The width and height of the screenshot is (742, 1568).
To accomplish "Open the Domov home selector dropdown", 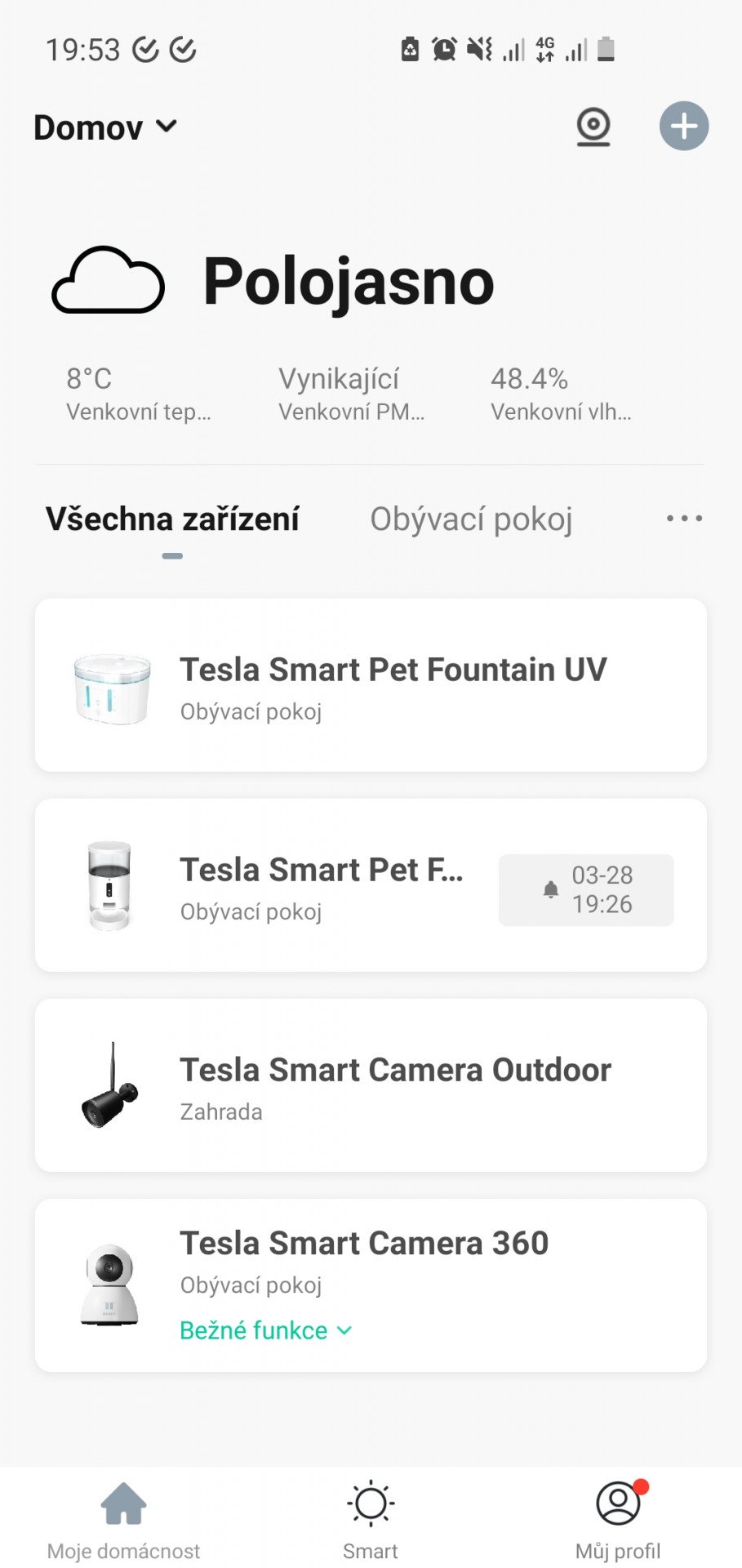I will [x=105, y=127].
